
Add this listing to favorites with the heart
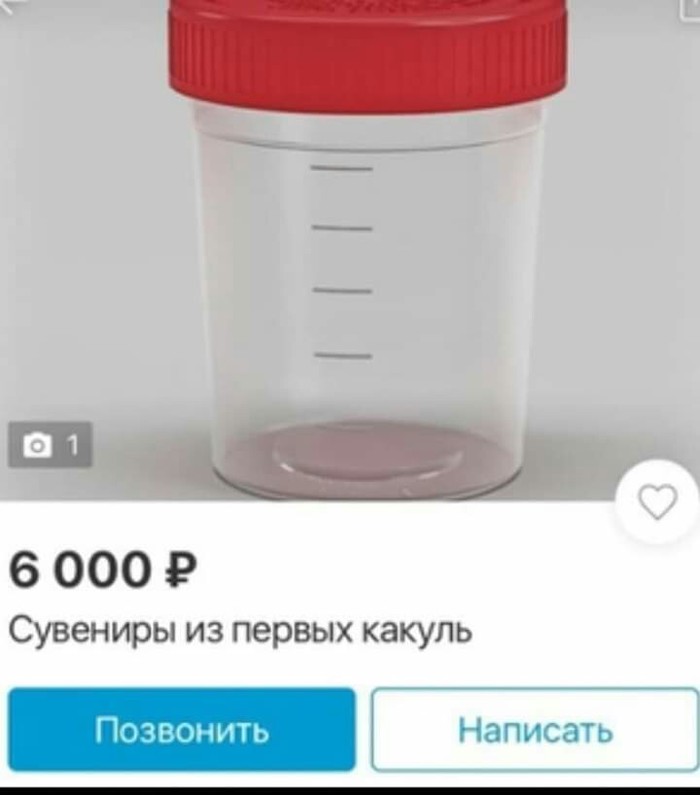coord(657,505)
